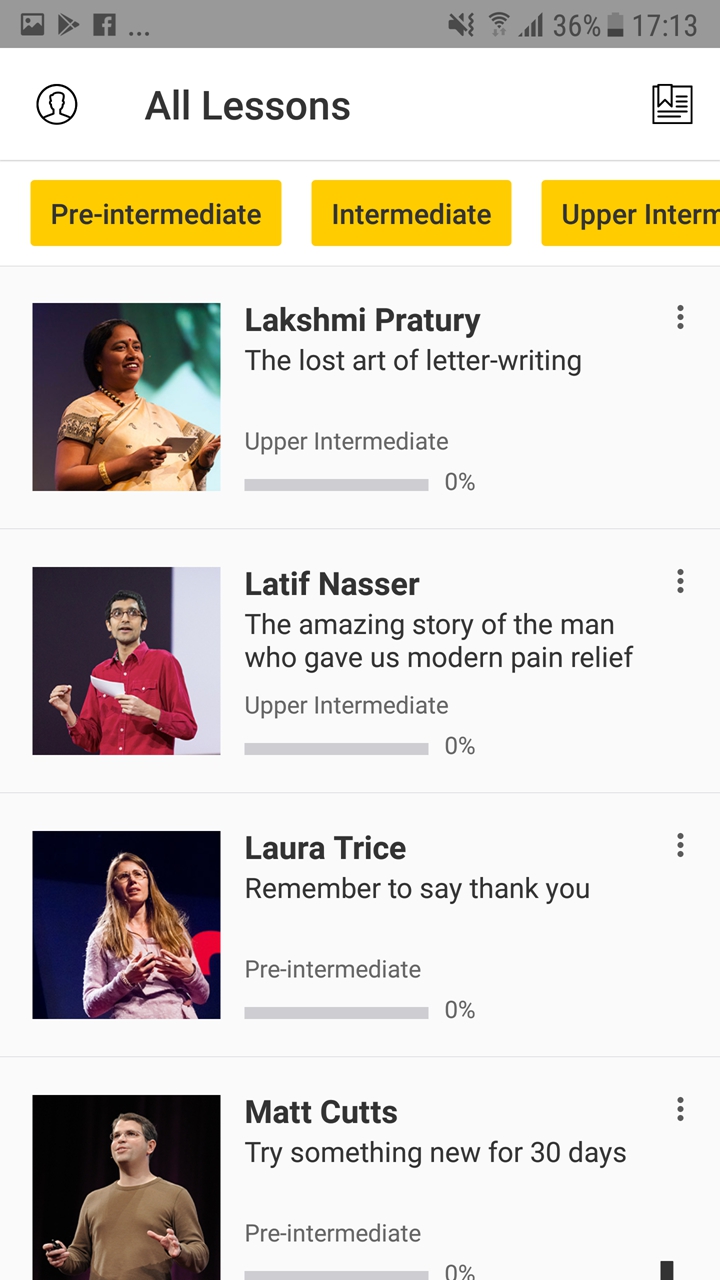Open lesson 'Remember to say thank you'
This screenshot has height=1280, width=720.
pos(417,888)
